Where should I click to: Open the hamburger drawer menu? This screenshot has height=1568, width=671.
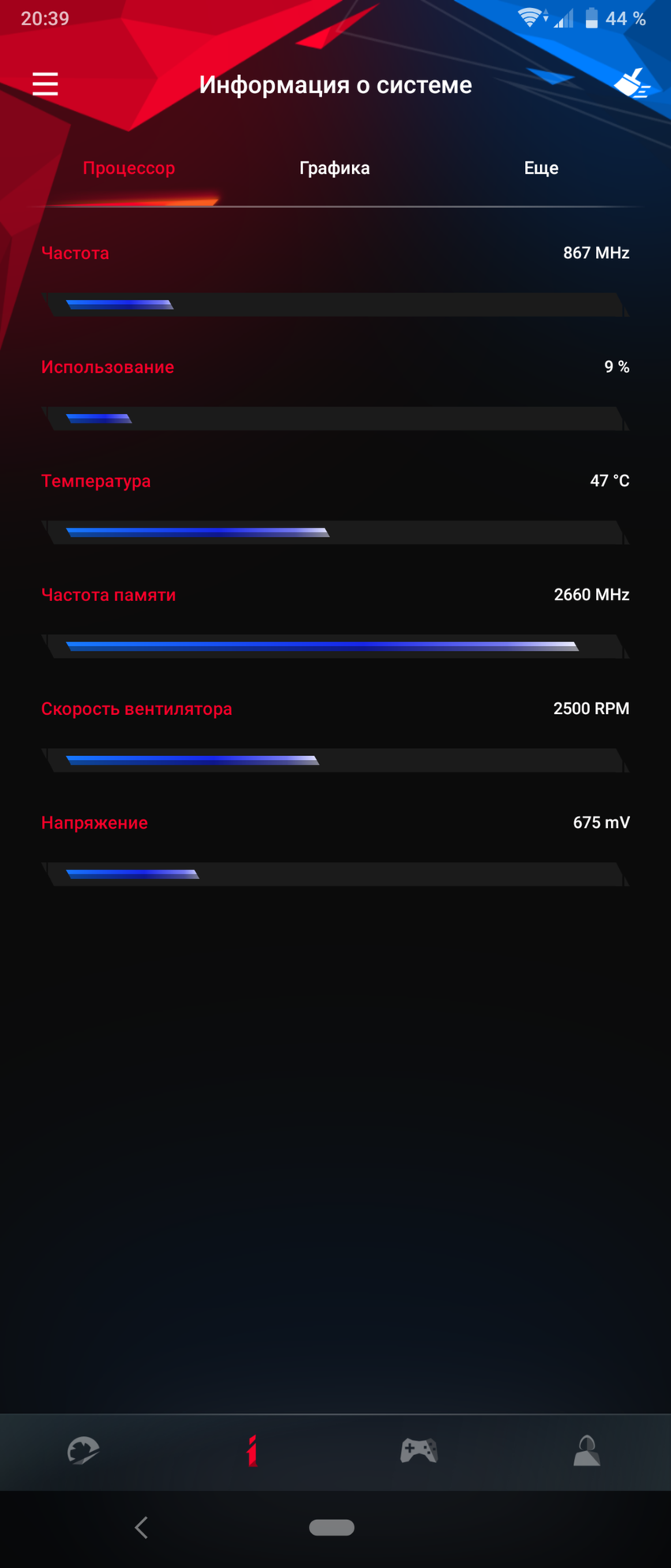[45, 84]
